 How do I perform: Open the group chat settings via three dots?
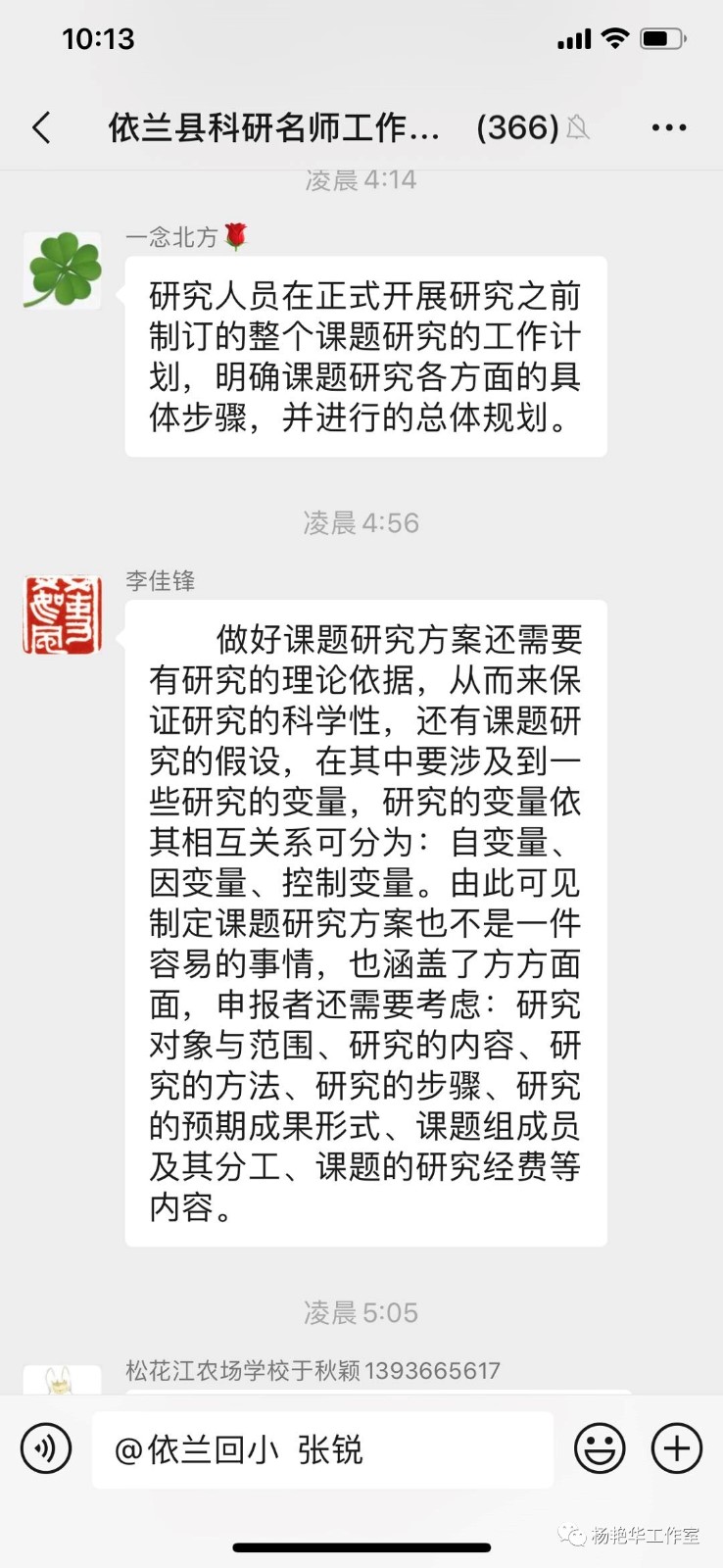click(669, 127)
